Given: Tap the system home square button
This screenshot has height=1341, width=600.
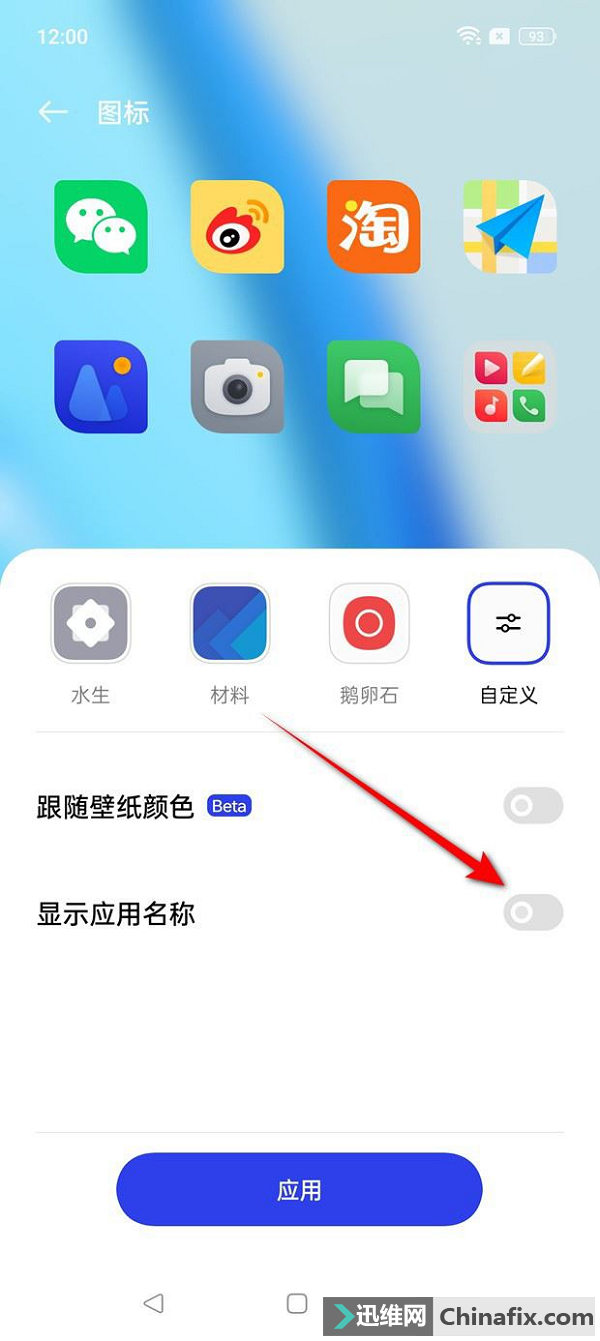Looking at the screenshot, I should (x=297, y=1302).
